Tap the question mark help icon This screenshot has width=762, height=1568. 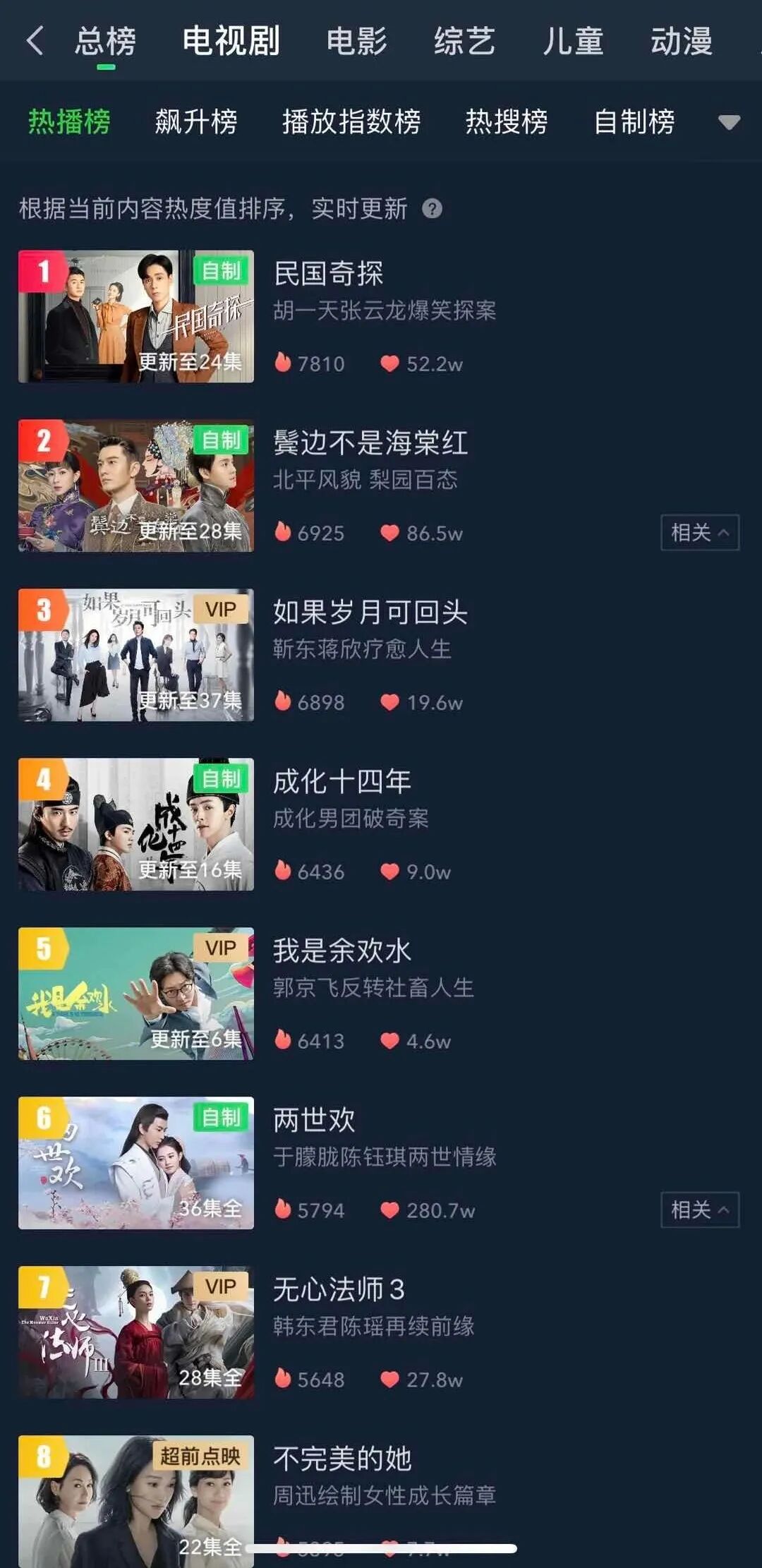(433, 209)
